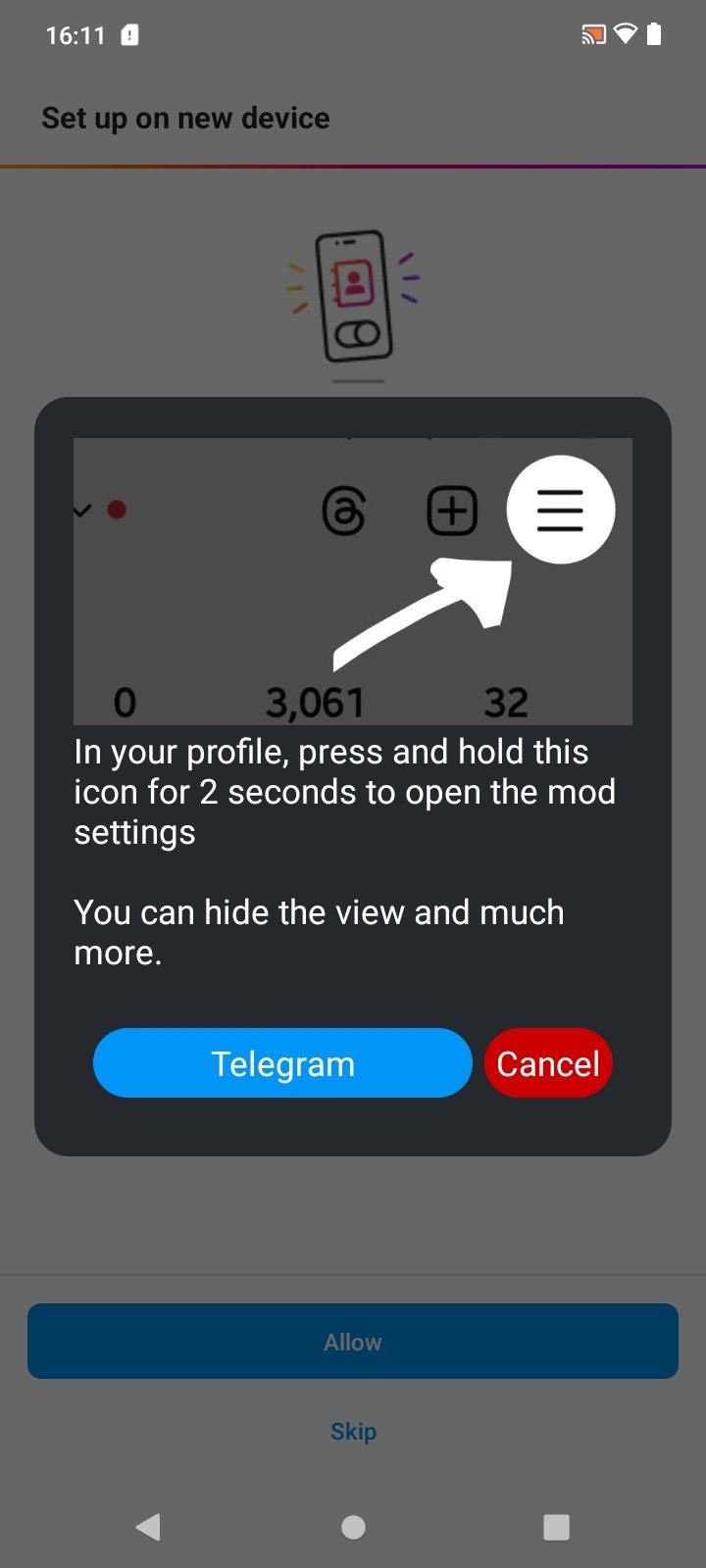Dismiss the dialog with Cancel

coord(548,1063)
